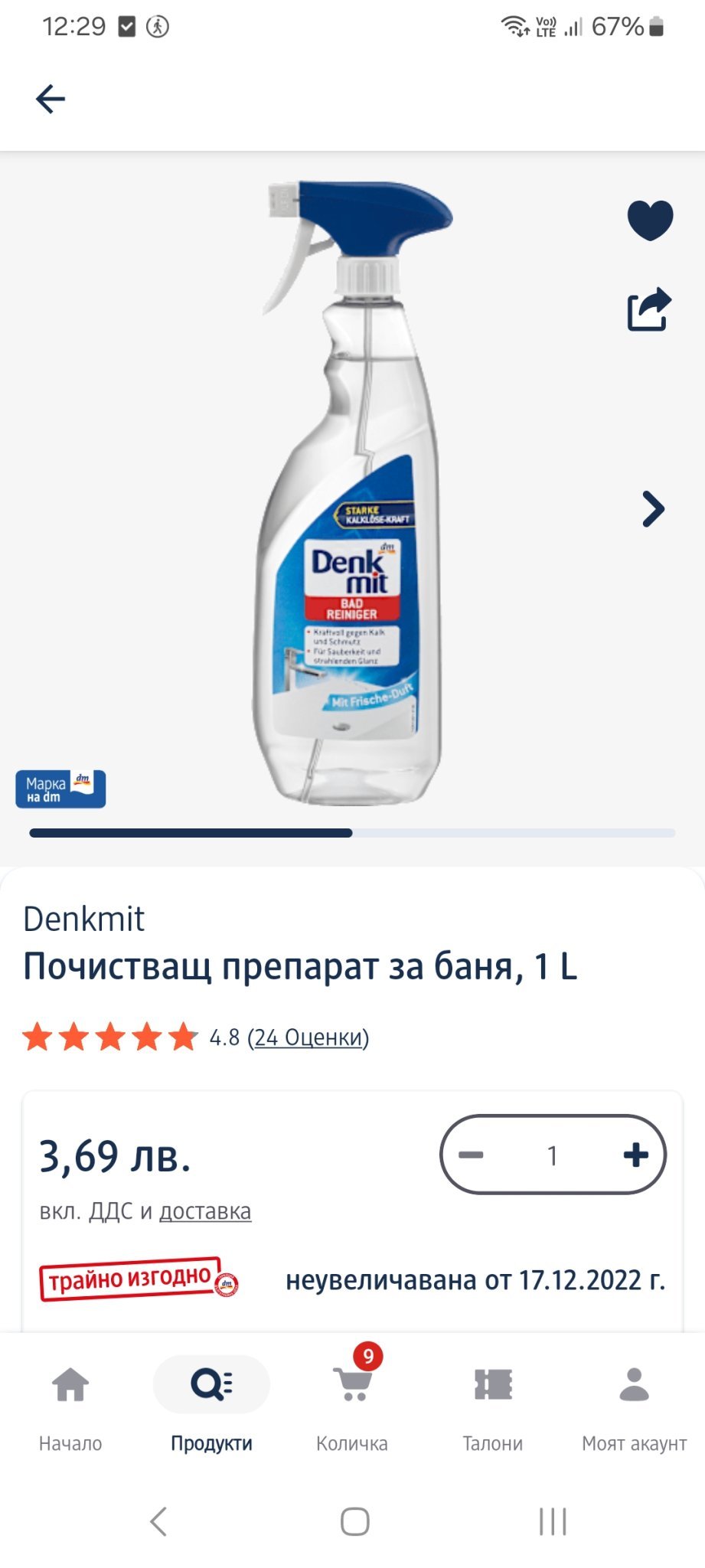Image resolution: width=705 pixels, height=1568 pixels.
Task: Open the доставка delivery info link
Action: 205,1211
